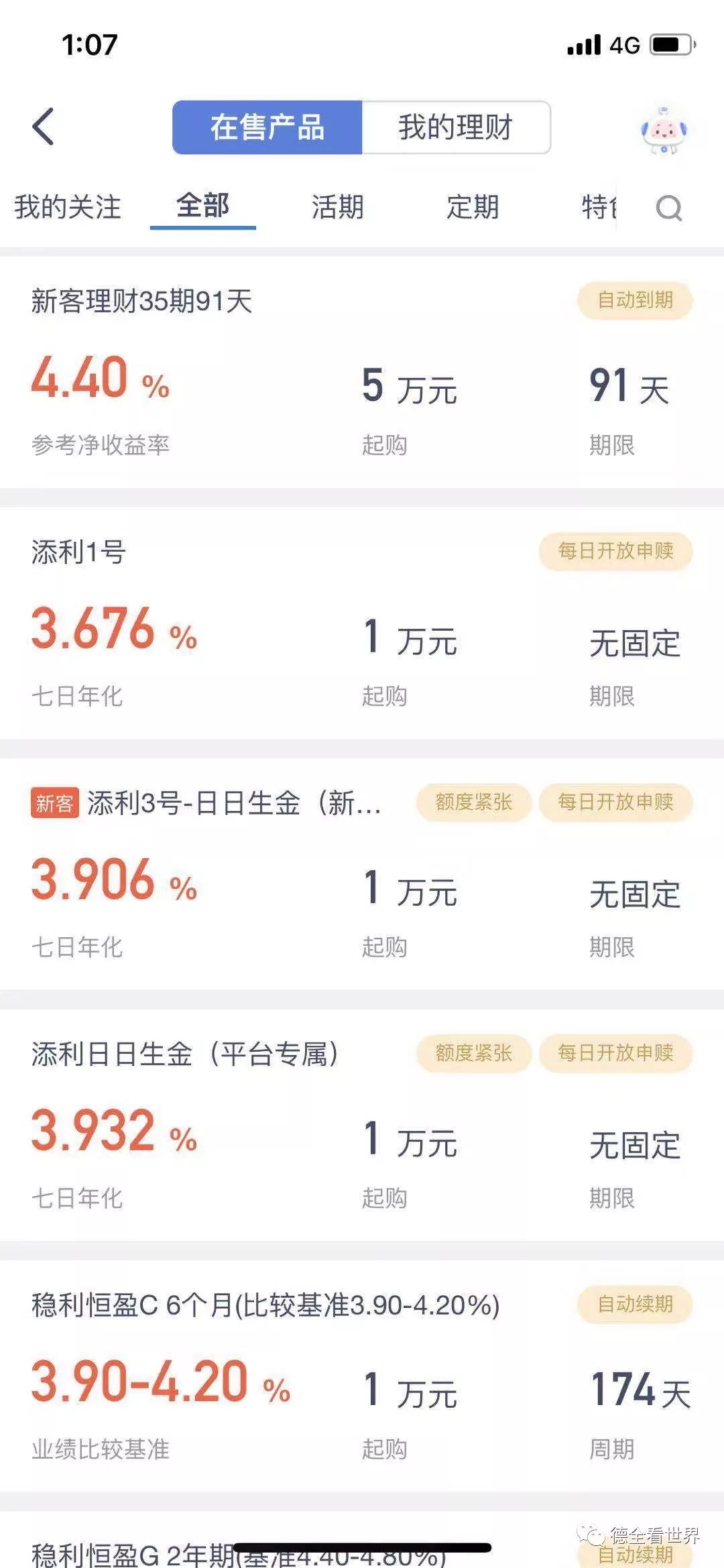Switch to the 我的理财 segment
The image size is (724, 1568).
pyautogui.click(x=456, y=127)
